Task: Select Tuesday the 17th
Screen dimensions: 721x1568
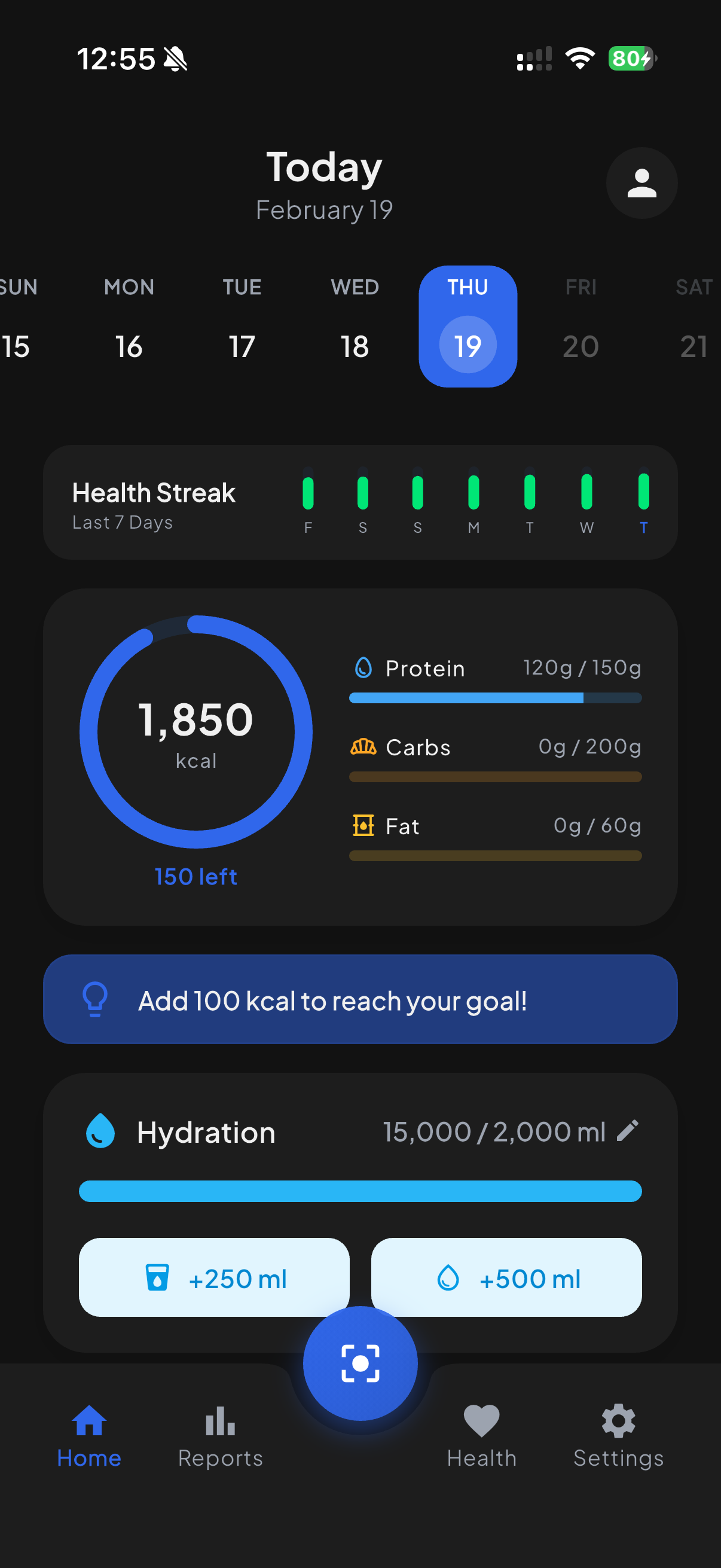Action: pos(242,327)
